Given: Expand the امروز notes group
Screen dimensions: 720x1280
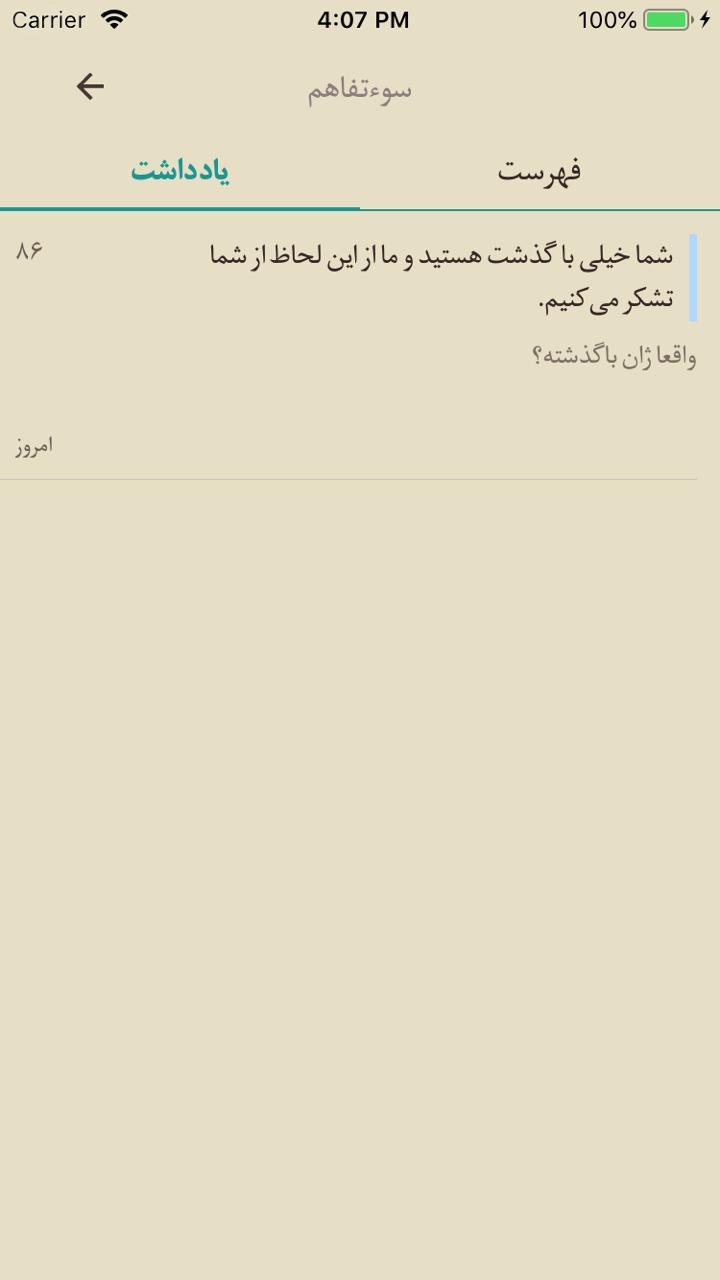Looking at the screenshot, I should (33, 446).
